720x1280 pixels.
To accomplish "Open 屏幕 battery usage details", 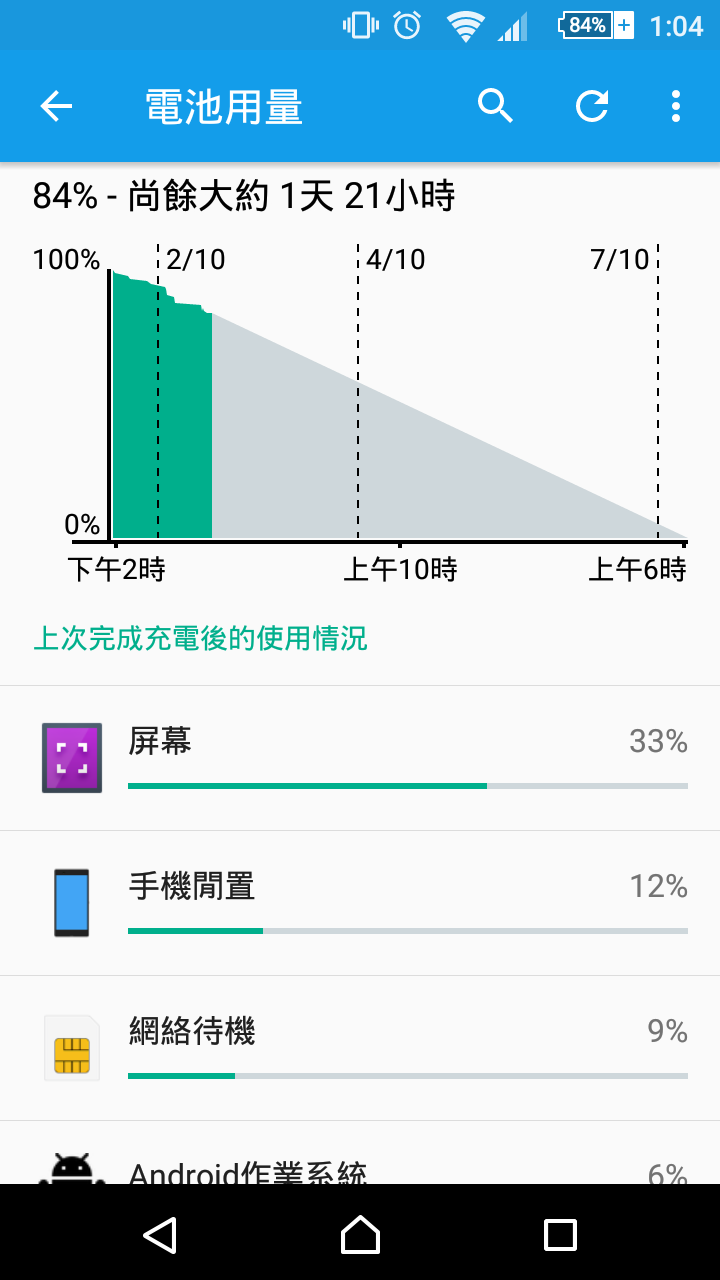I will pos(360,758).
